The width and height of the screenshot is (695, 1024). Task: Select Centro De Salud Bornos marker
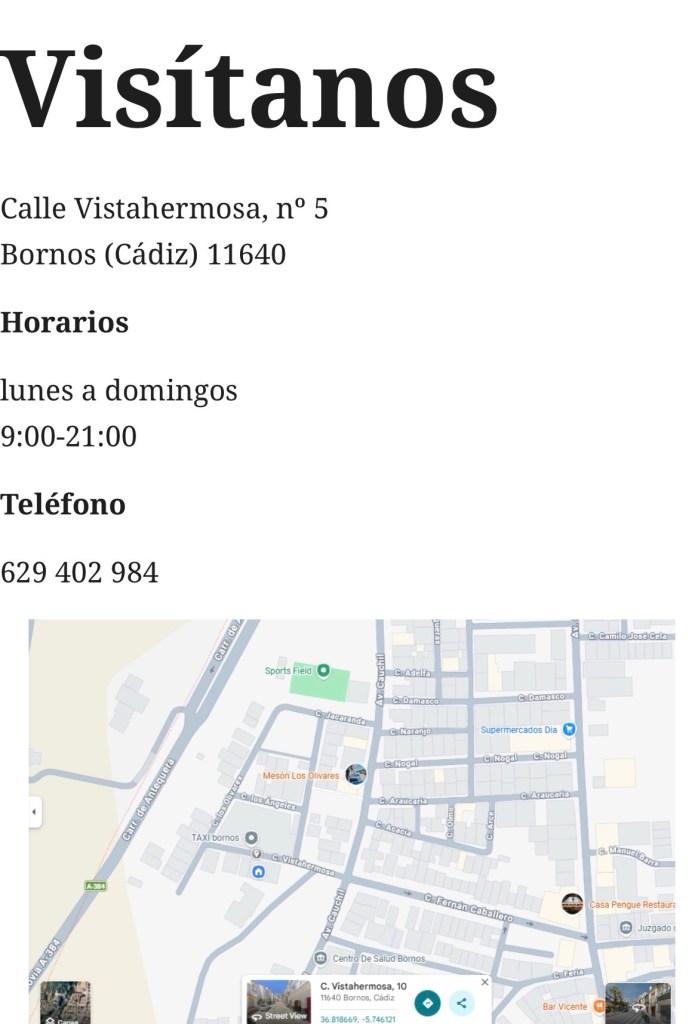320,958
